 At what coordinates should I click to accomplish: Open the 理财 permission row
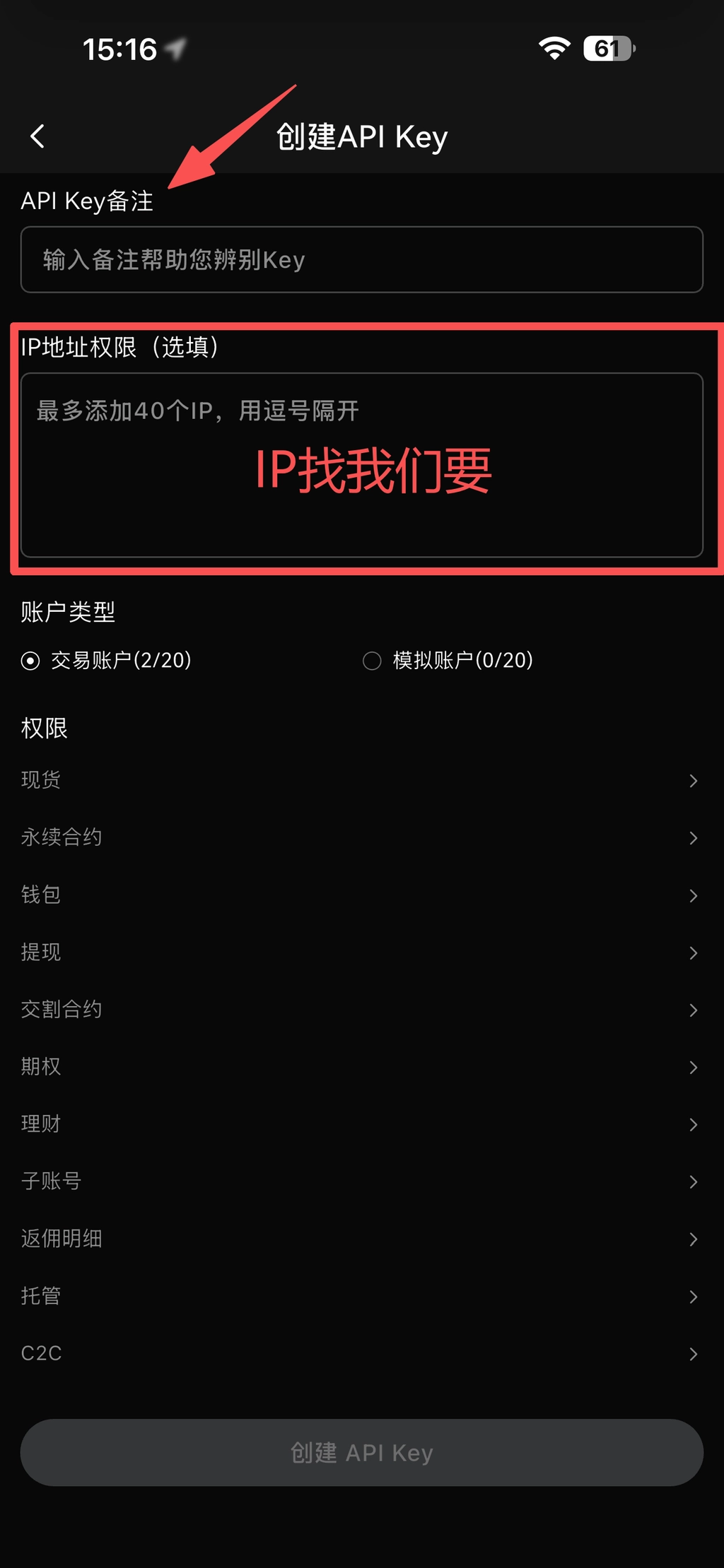pyautogui.click(x=361, y=1124)
